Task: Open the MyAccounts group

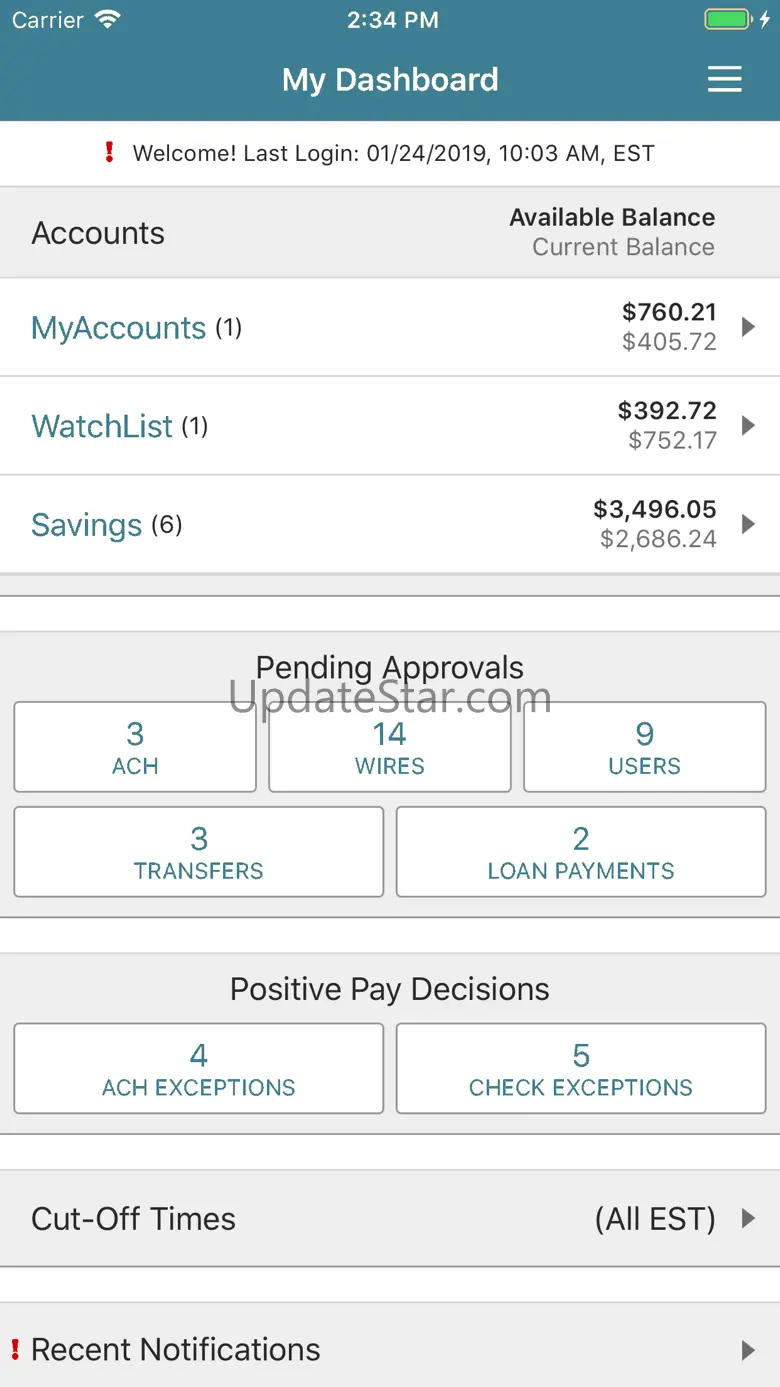Action: click(x=389, y=327)
